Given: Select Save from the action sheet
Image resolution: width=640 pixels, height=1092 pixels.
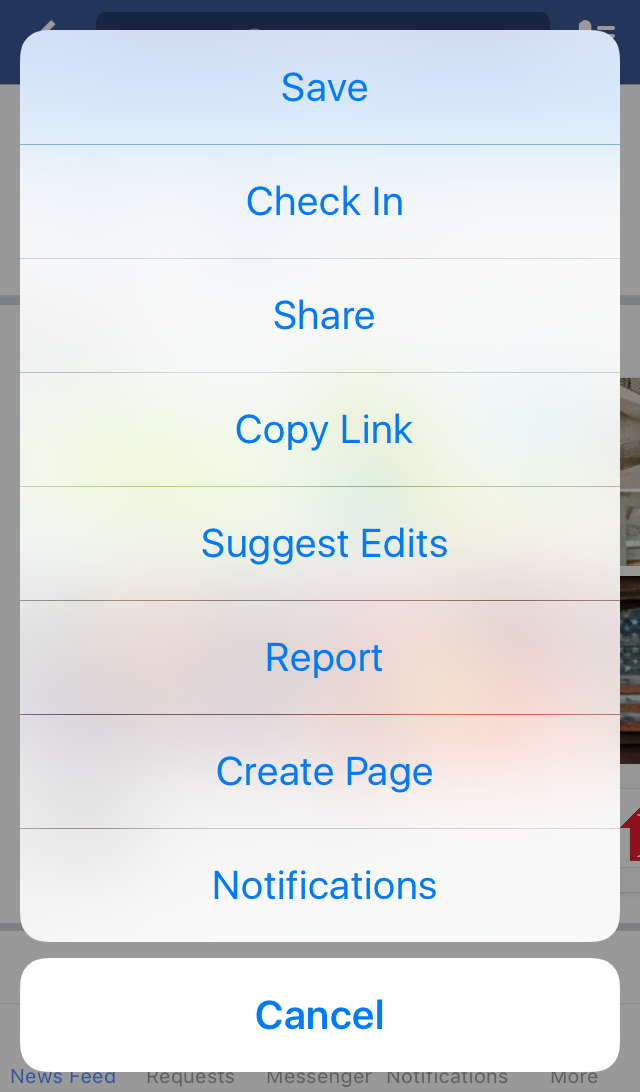Looking at the screenshot, I should 324,88.
